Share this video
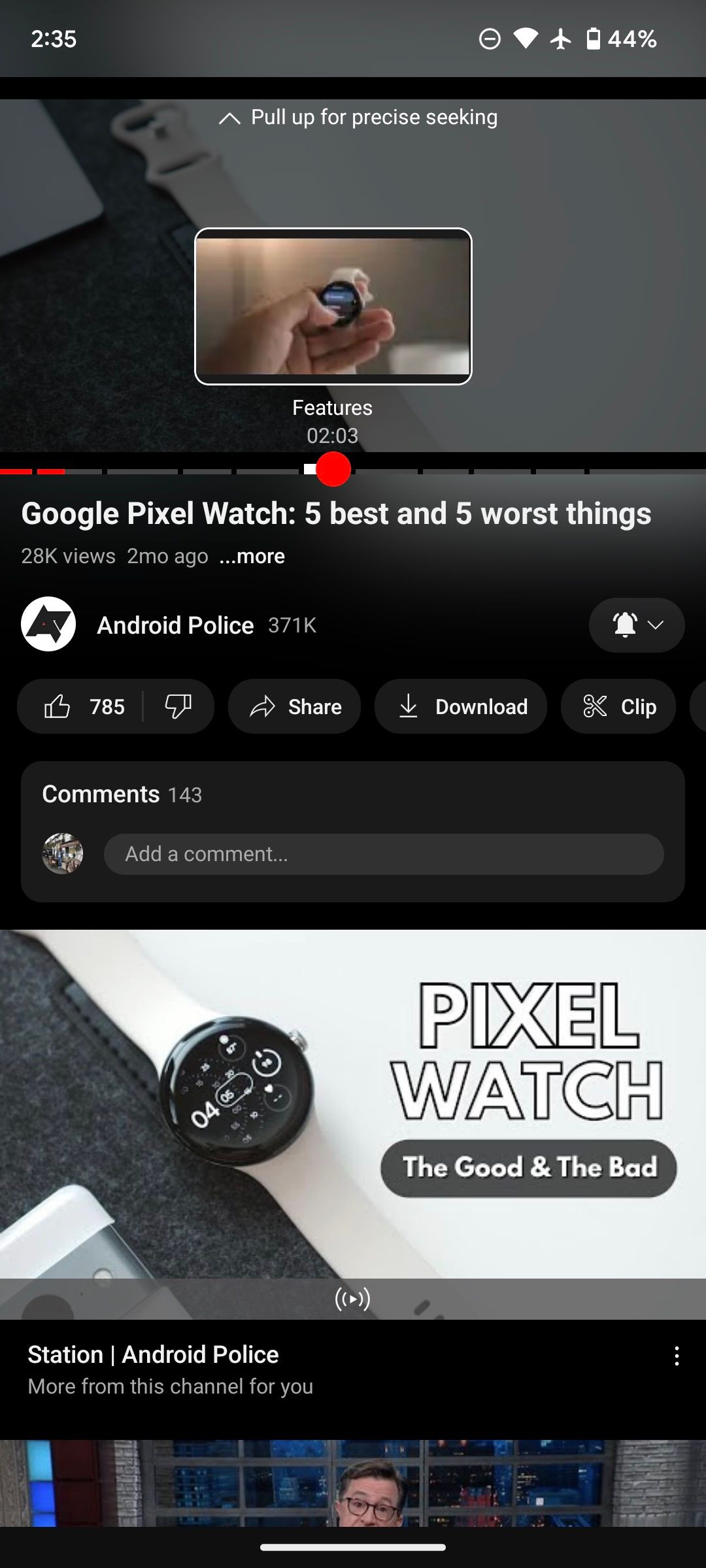 pyautogui.click(x=294, y=706)
